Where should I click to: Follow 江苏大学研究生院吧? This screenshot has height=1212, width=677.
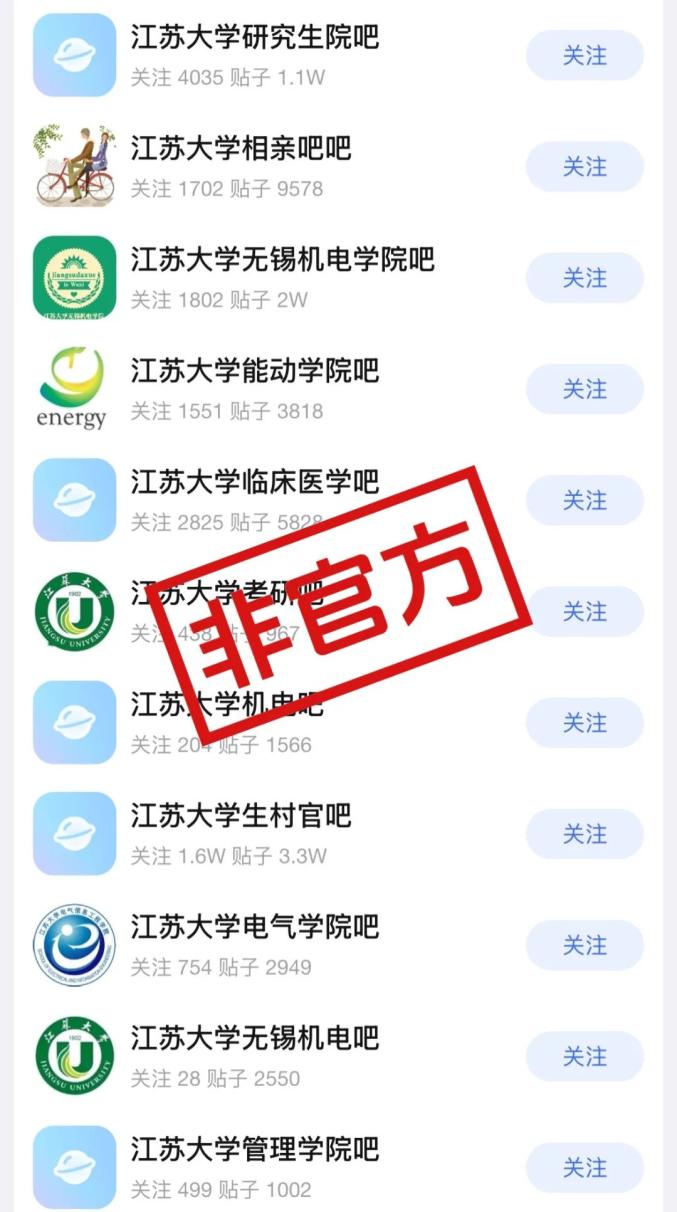click(x=584, y=56)
